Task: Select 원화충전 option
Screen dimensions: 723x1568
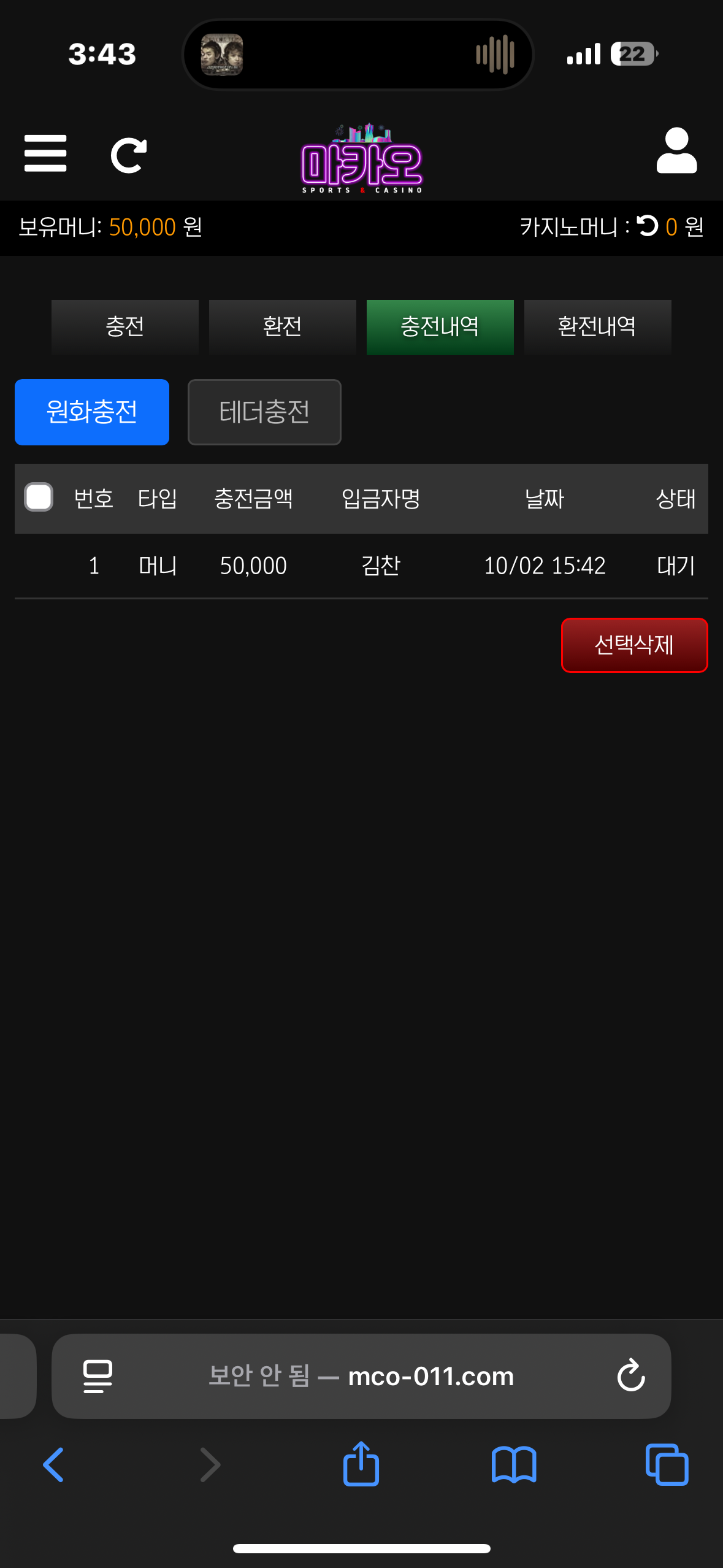Action: [92, 412]
